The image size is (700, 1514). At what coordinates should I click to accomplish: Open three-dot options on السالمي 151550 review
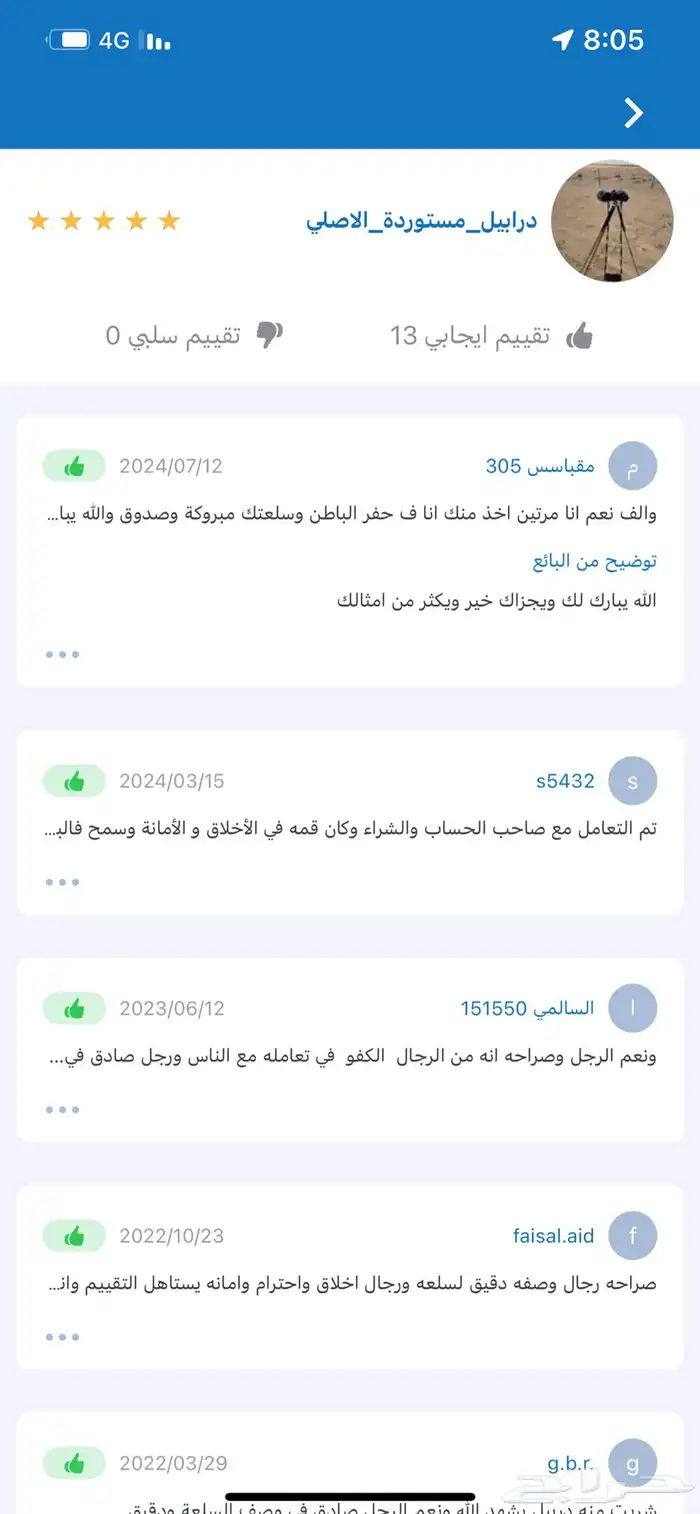(x=62, y=1109)
